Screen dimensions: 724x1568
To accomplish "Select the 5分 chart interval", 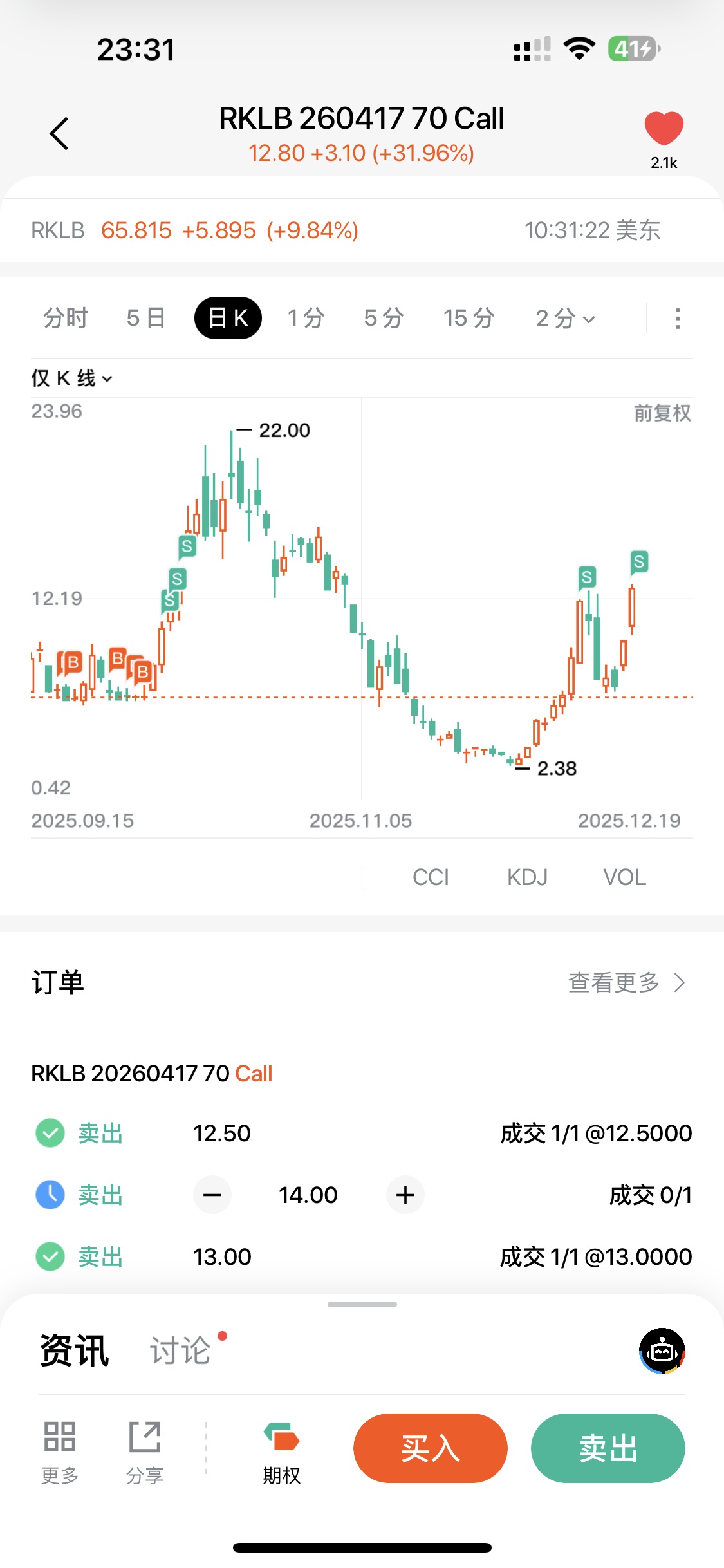I will pyautogui.click(x=384, y=318).
